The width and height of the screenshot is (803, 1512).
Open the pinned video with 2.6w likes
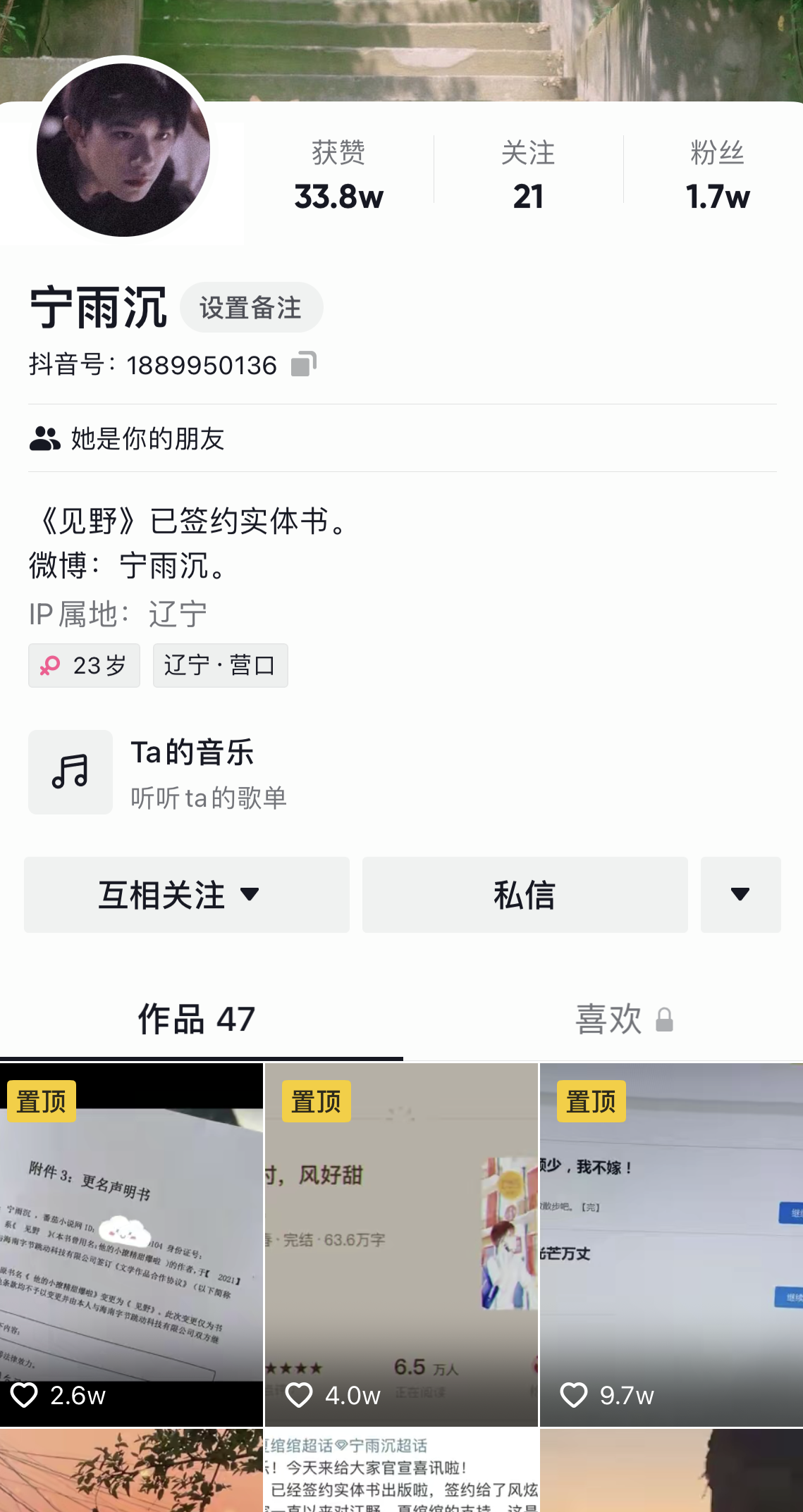pos(131,1244)
